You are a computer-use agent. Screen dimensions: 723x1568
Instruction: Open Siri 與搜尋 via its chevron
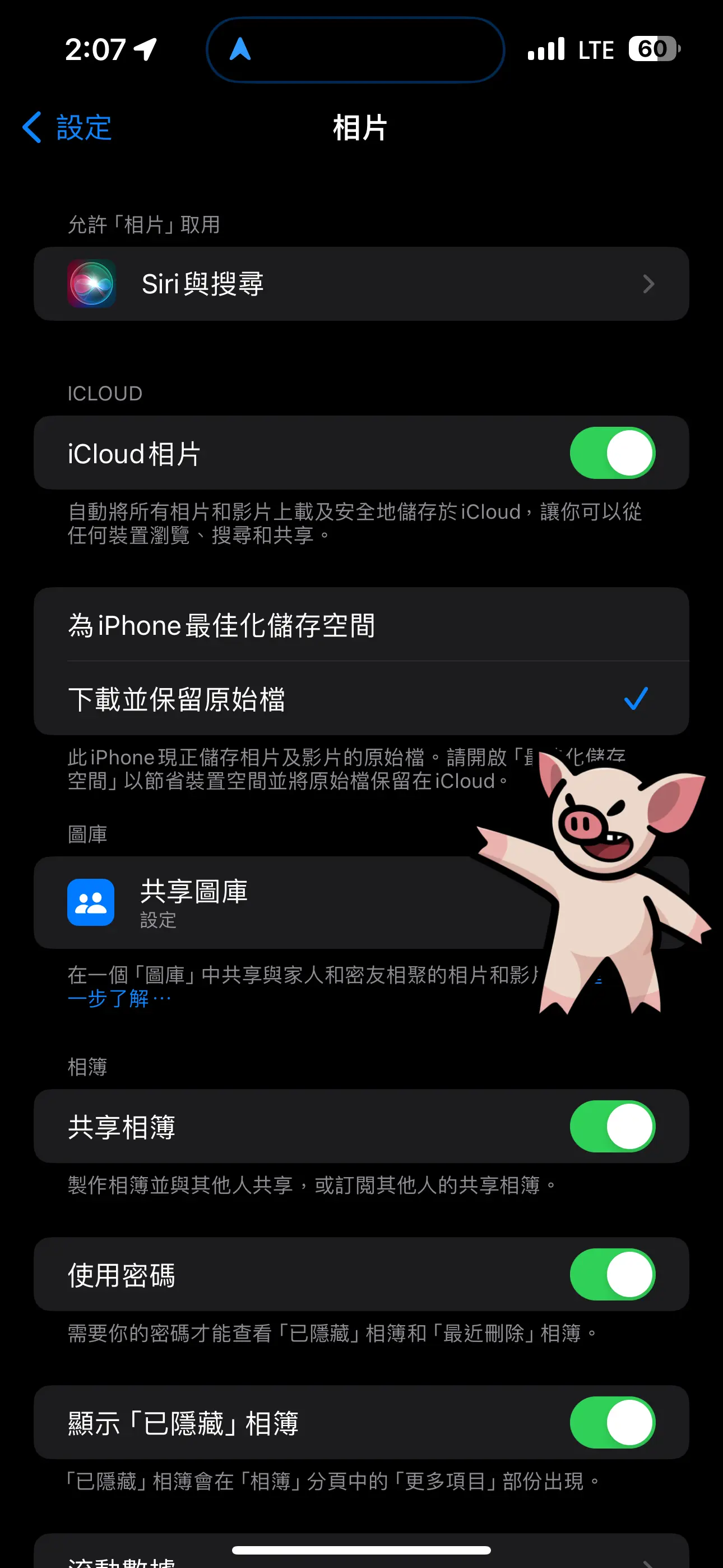pos(649,284)
